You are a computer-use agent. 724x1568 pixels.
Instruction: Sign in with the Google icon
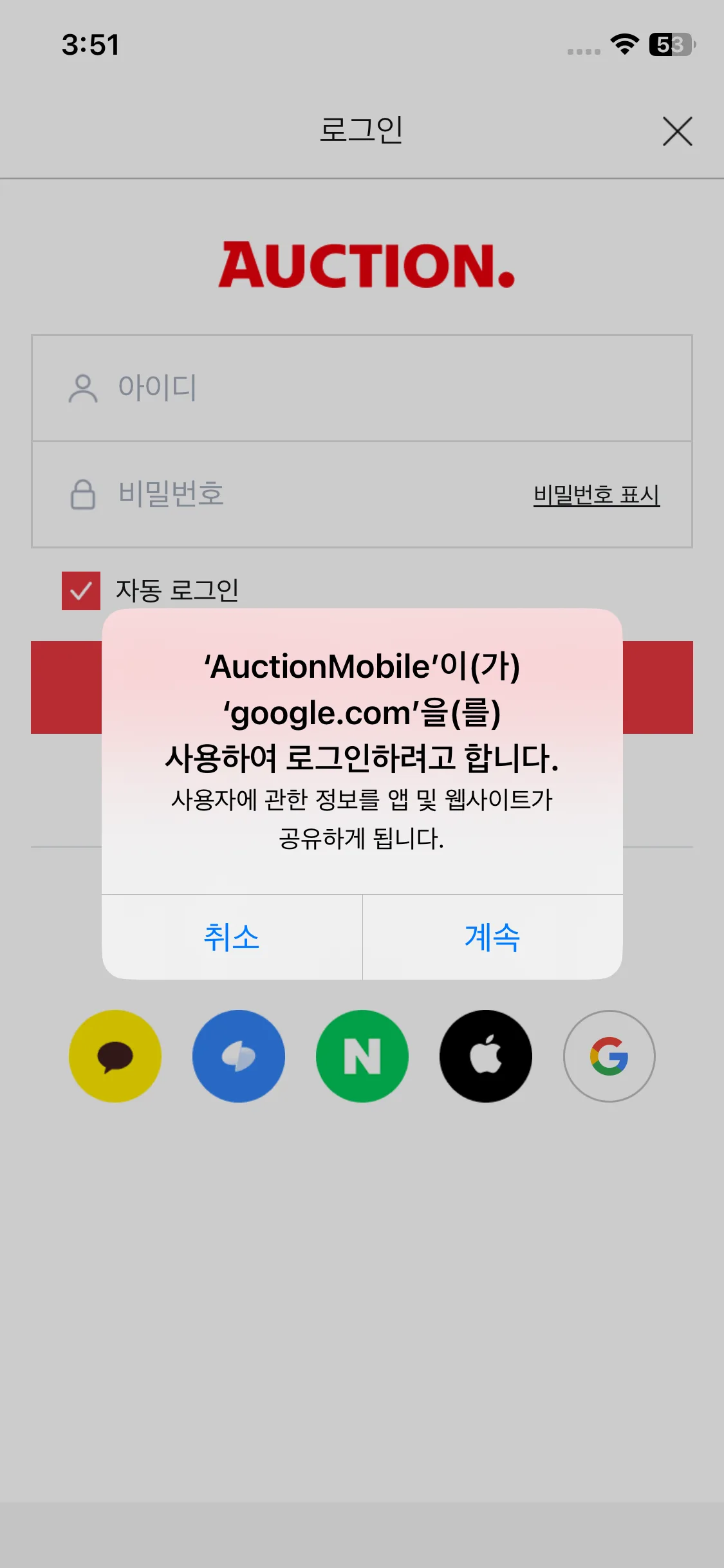click(609, 1056)
